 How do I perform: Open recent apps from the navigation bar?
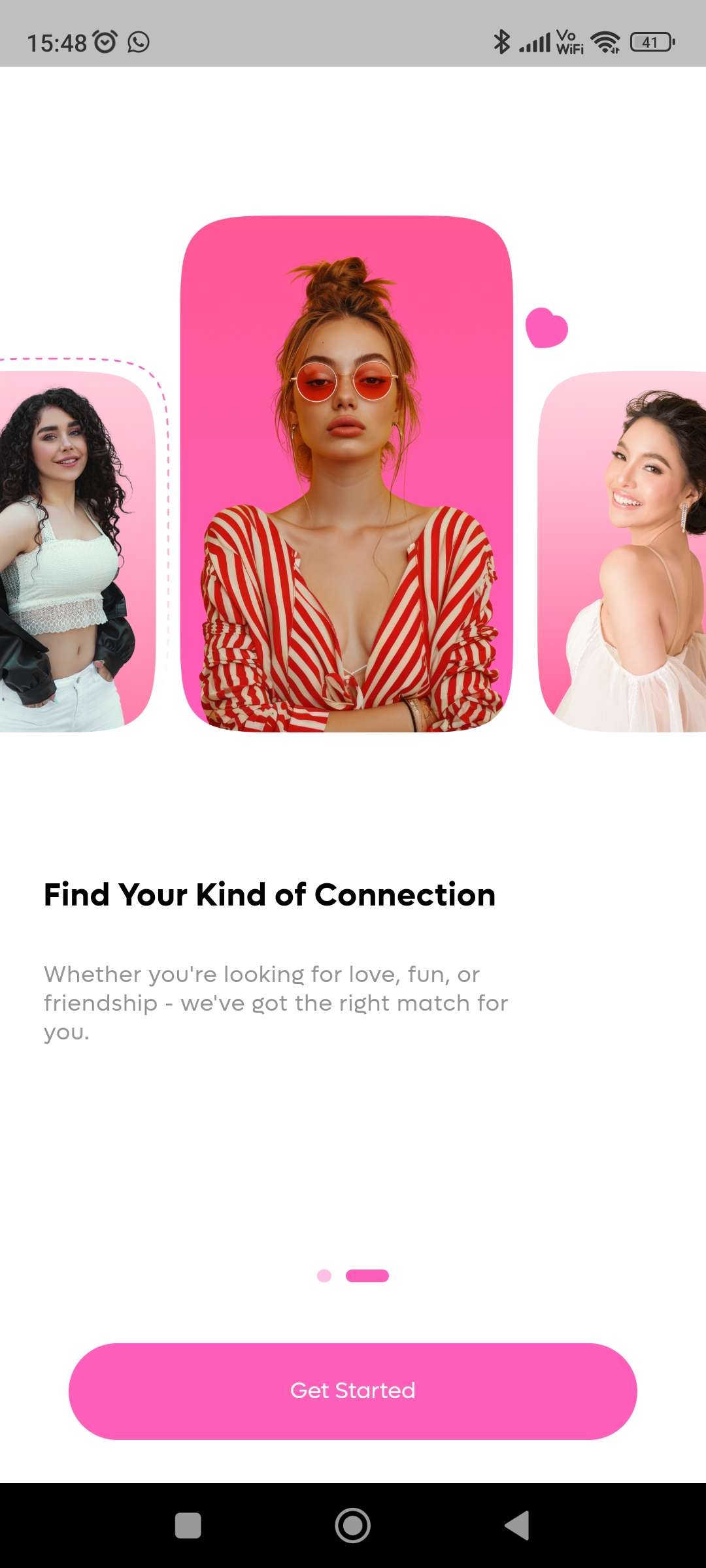click(x=188, y=1526)
